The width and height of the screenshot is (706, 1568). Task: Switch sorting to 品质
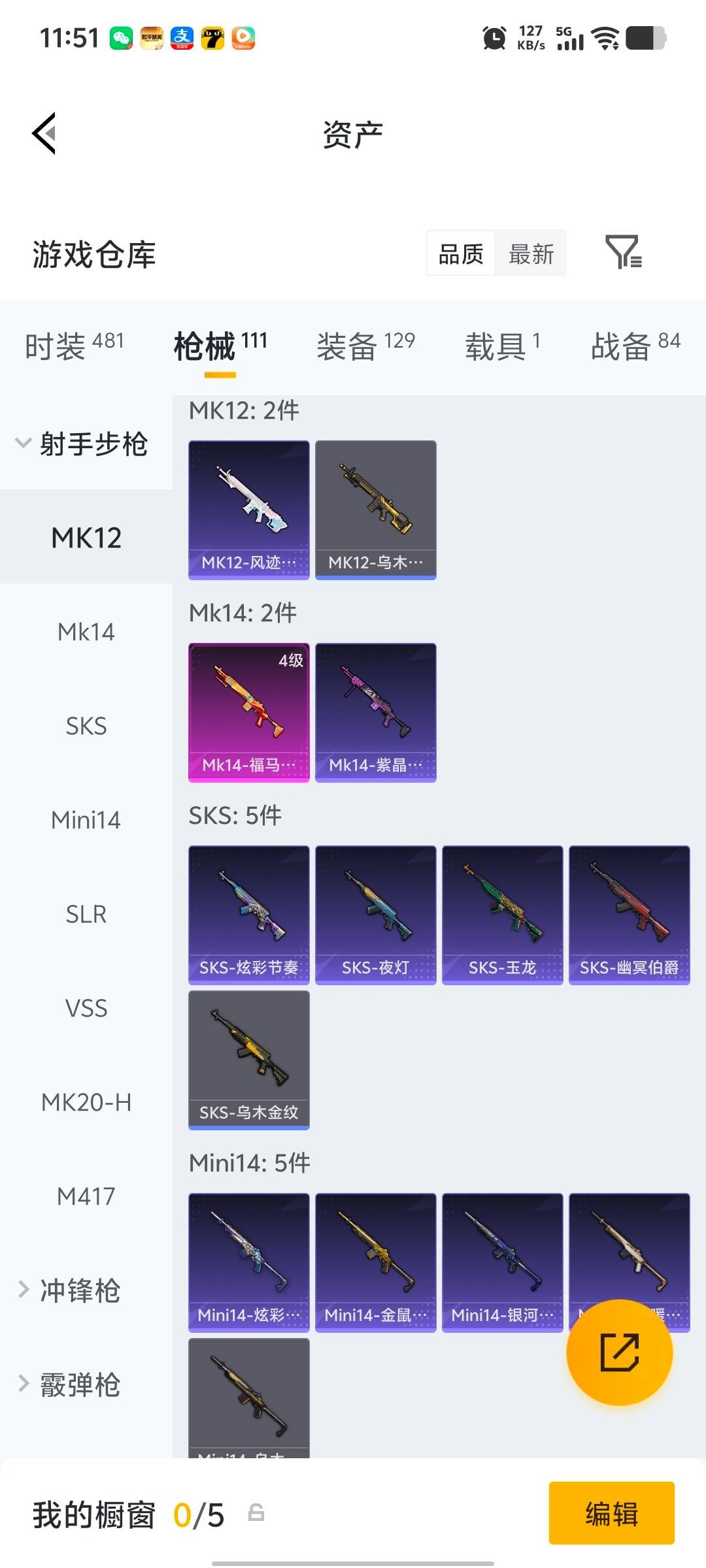pyautogui.click(x=461, y=253)
